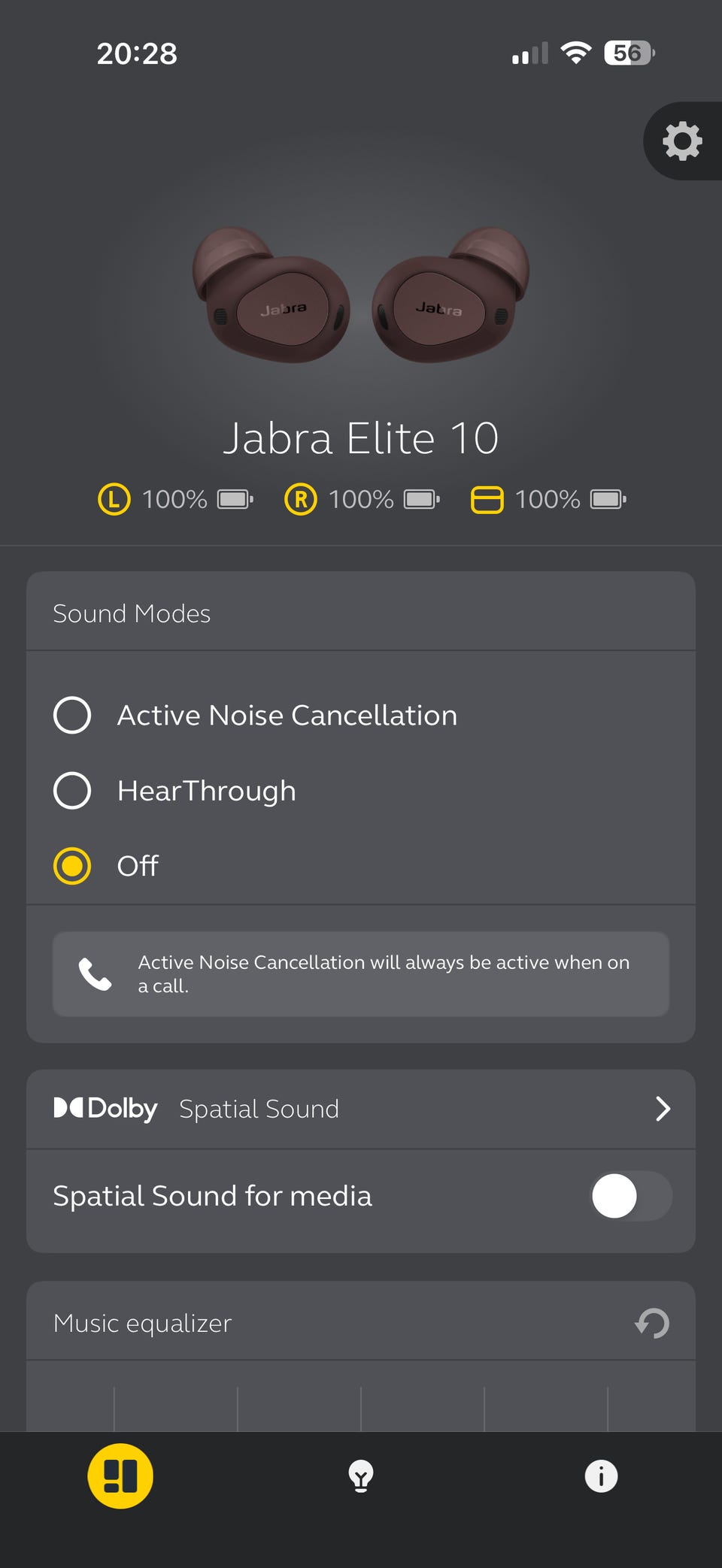The image size is (722, 1568).
Task: Select Active Noise Cancellation mode
Action: pyautogui.click(x=72, y=715)
